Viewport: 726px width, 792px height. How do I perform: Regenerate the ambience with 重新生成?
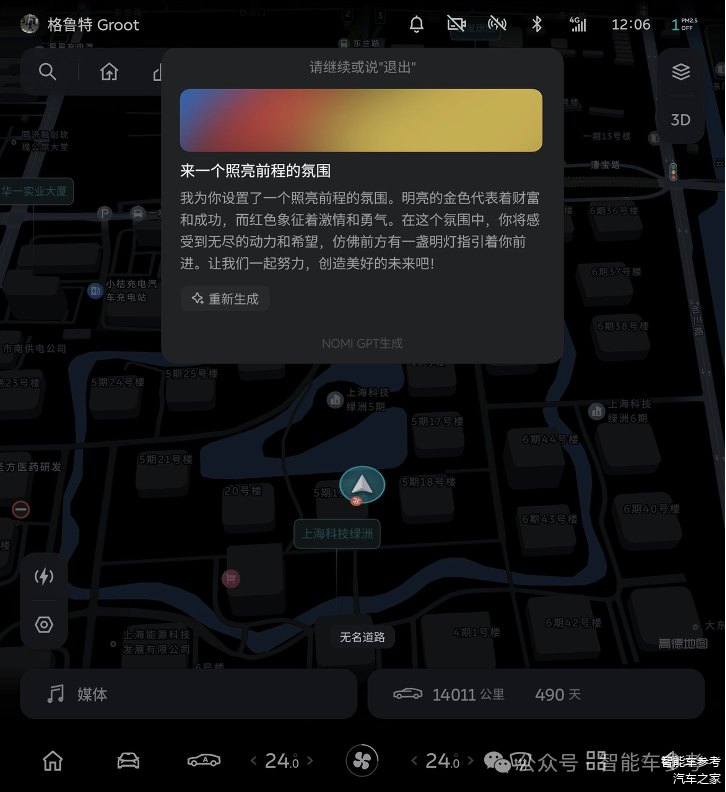pos(226,299)
